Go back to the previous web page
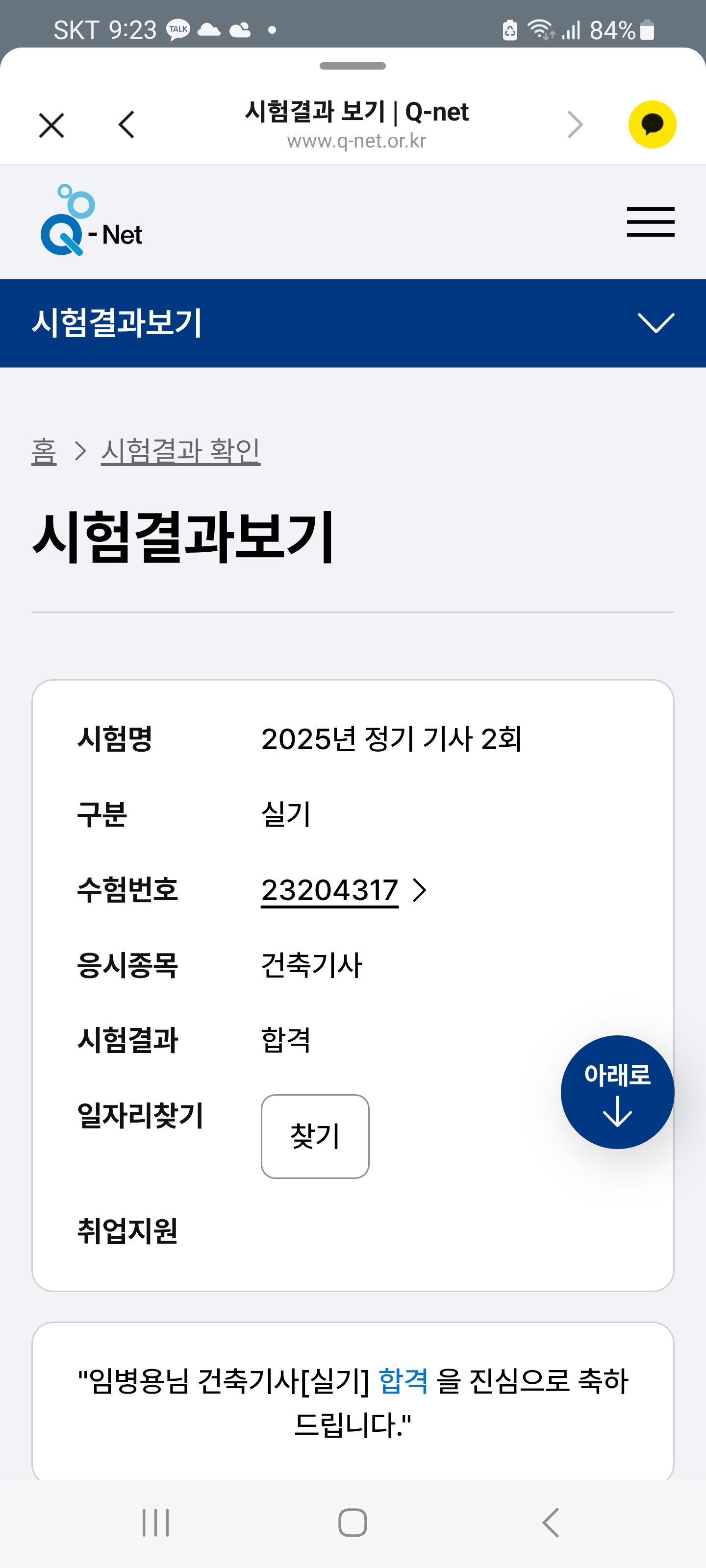 pos(126,125)
